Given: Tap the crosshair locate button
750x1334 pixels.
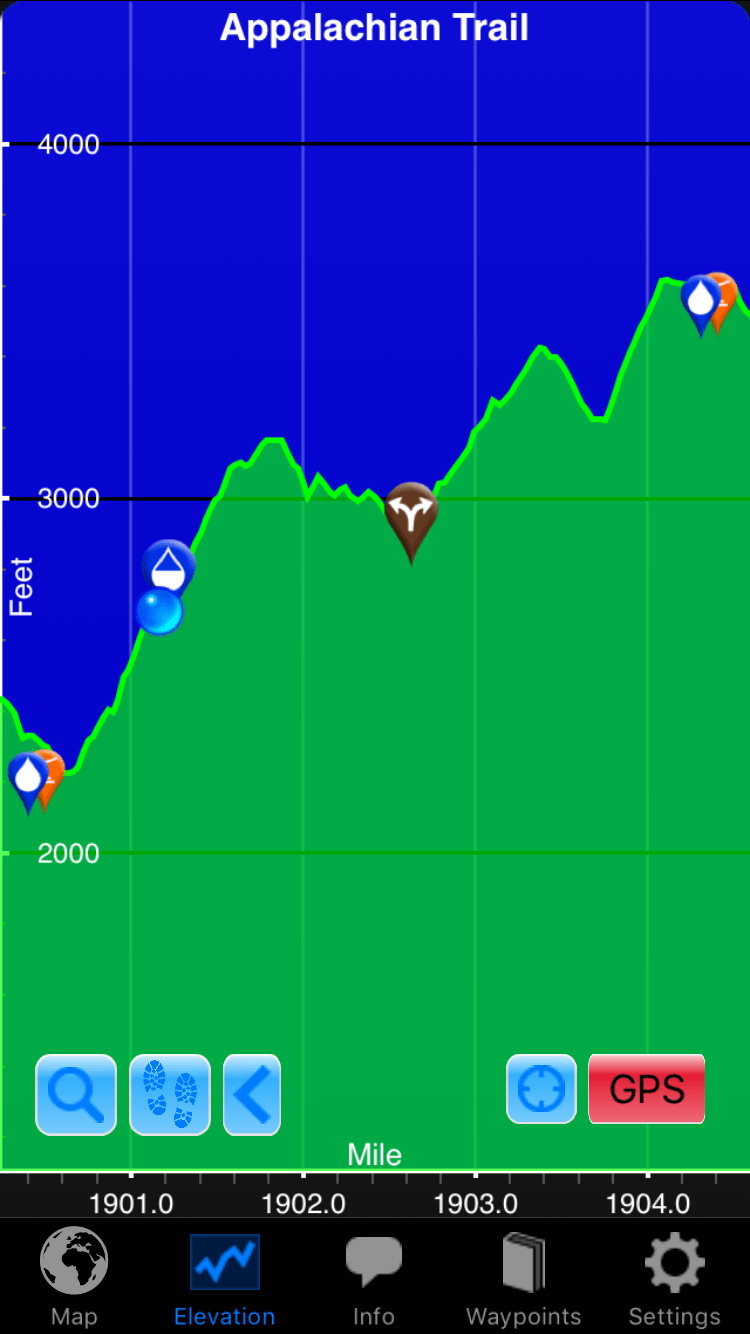Looking at the screenshot, I should (541, 1089).
